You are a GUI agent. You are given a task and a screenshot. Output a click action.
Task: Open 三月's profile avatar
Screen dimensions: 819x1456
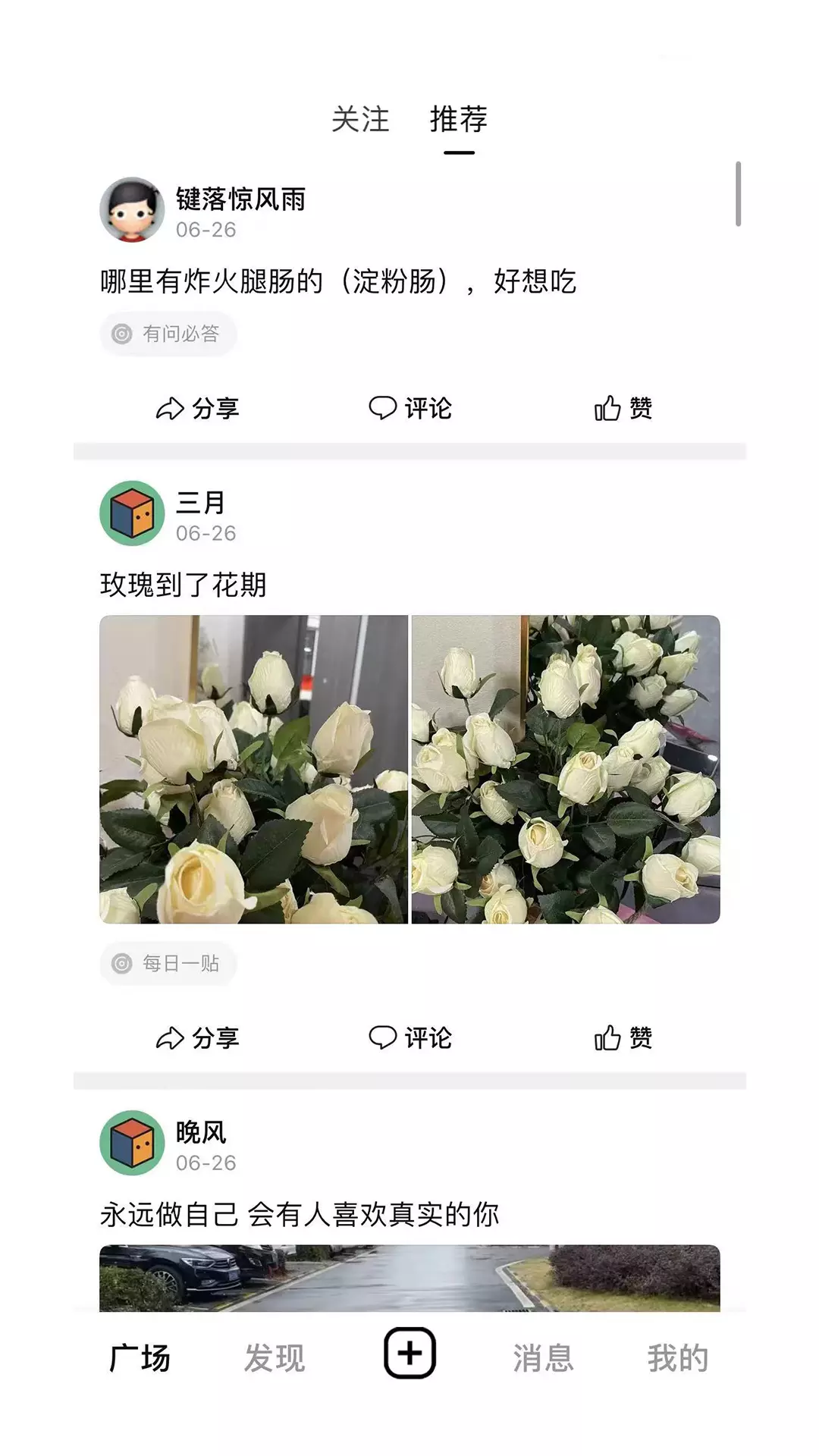(132, 513)
